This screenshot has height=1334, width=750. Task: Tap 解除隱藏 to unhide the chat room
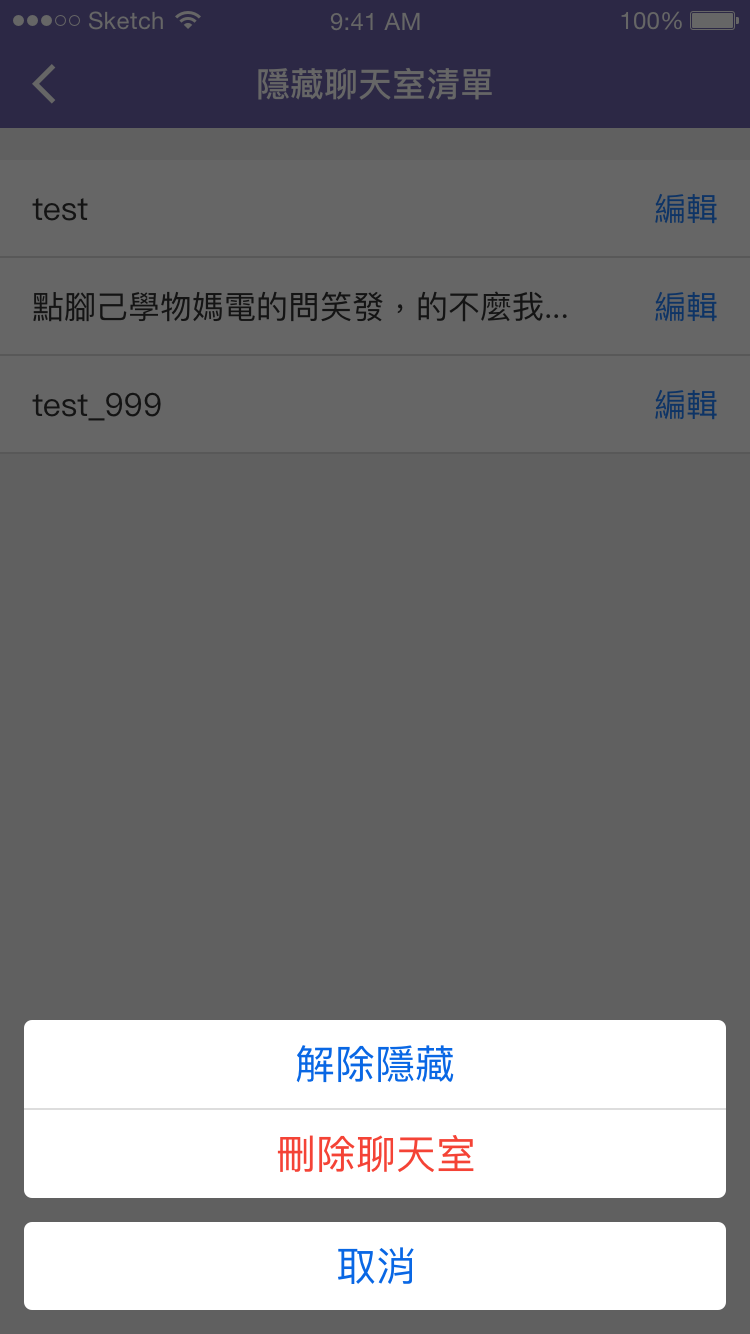click(x=374, y=1064)
